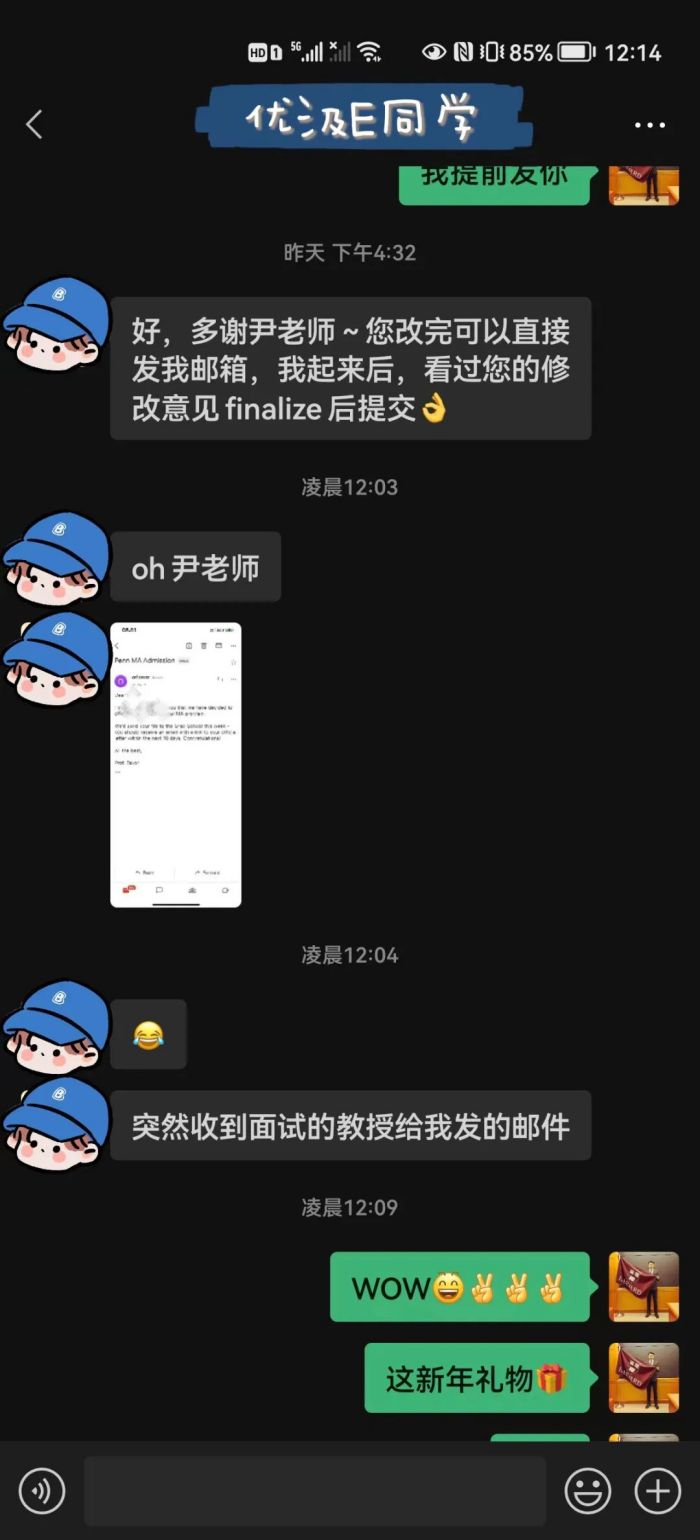Open the emoji picker
The height and width of the screenshot is (1540, 700).
coord(588,1492)
